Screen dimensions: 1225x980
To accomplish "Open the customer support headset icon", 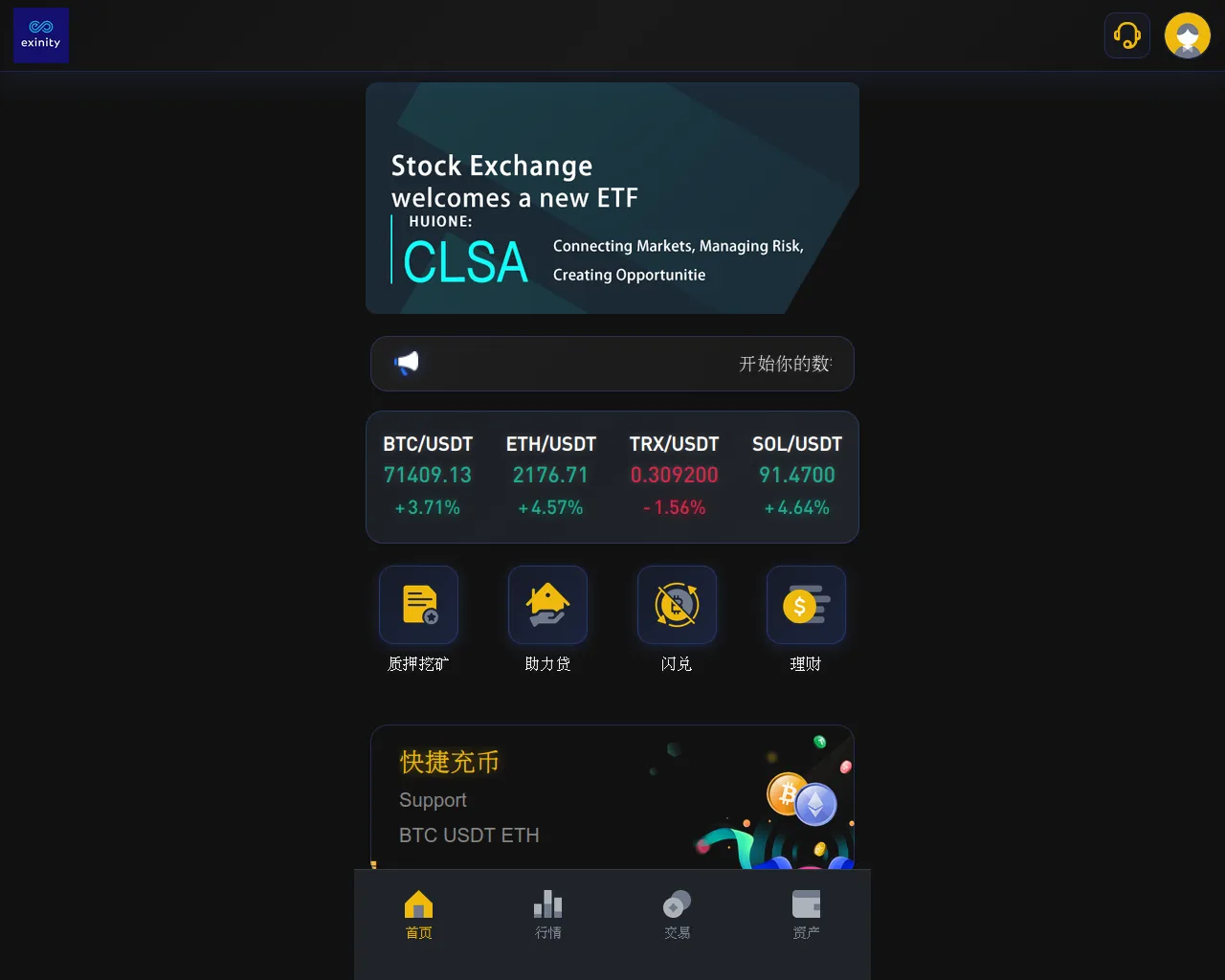I will tap(1126, 35).
